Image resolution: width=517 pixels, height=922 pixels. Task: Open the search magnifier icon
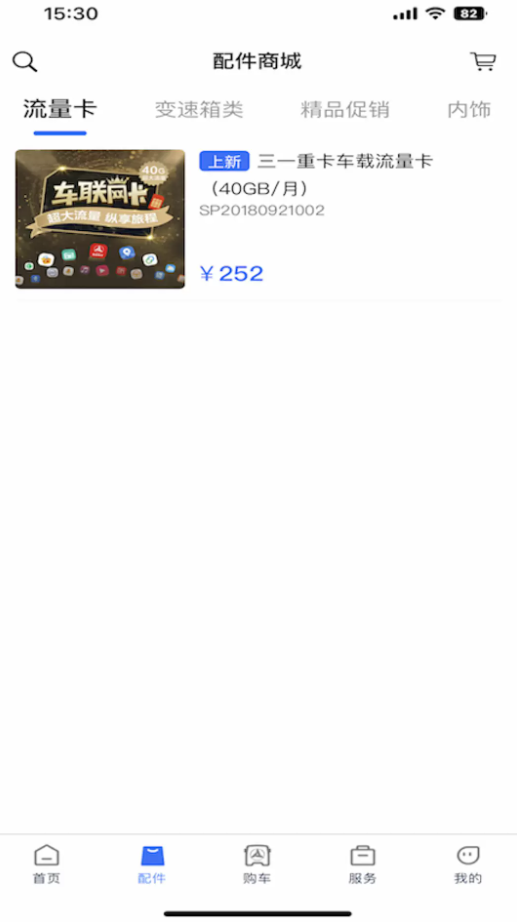point(25,61)
